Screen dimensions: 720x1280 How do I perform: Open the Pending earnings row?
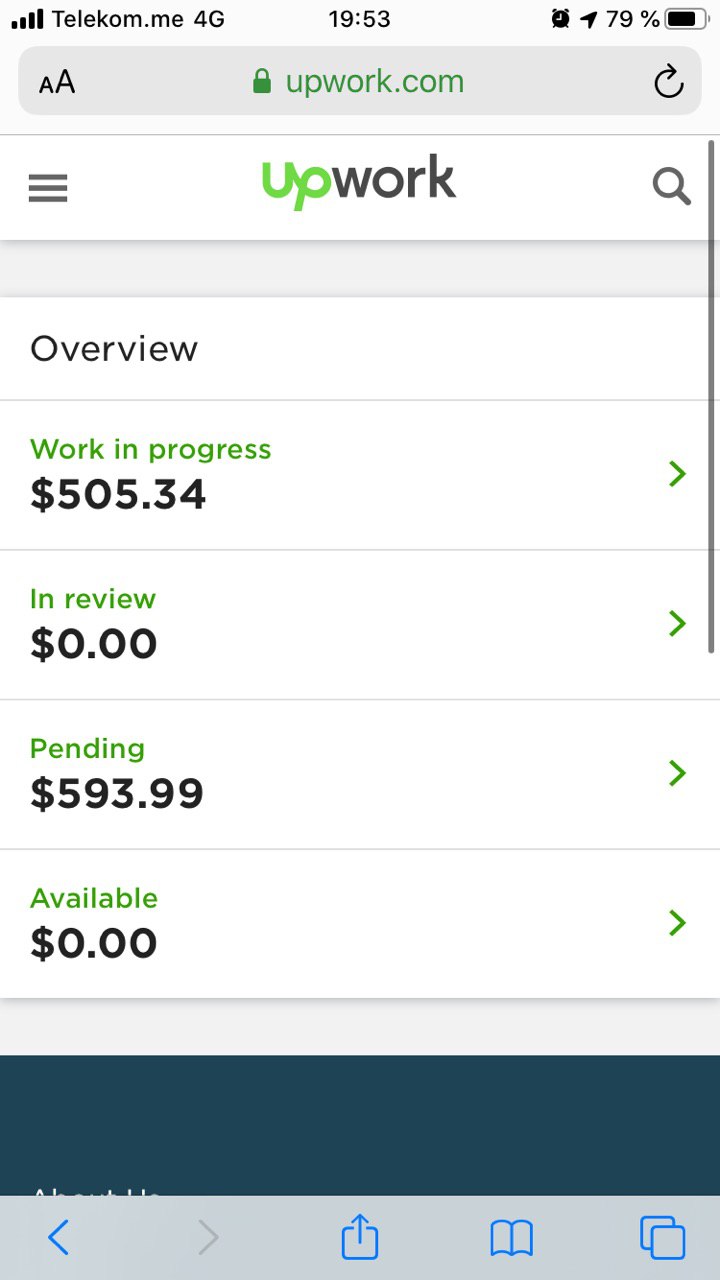360,775
